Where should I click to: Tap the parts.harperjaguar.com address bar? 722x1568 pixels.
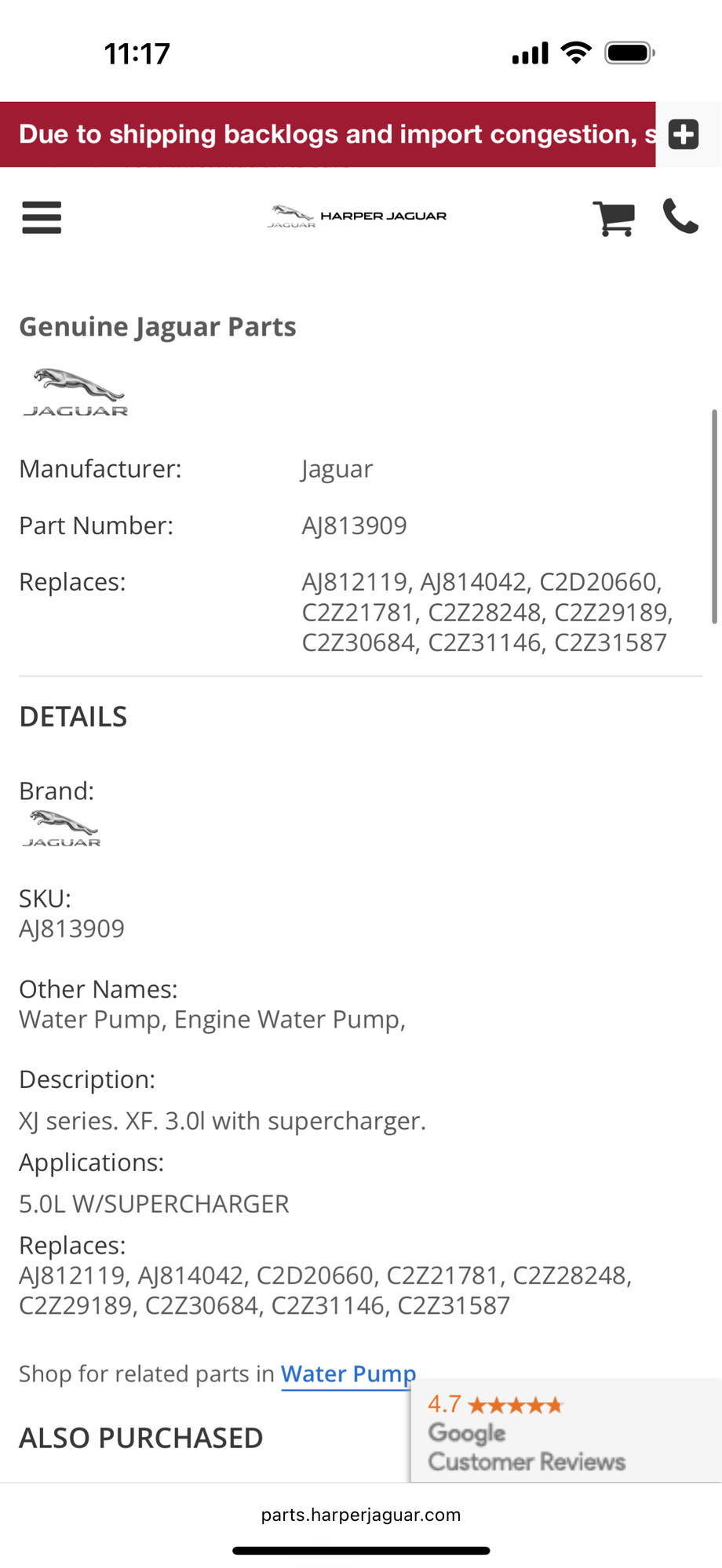[361, 1515]
